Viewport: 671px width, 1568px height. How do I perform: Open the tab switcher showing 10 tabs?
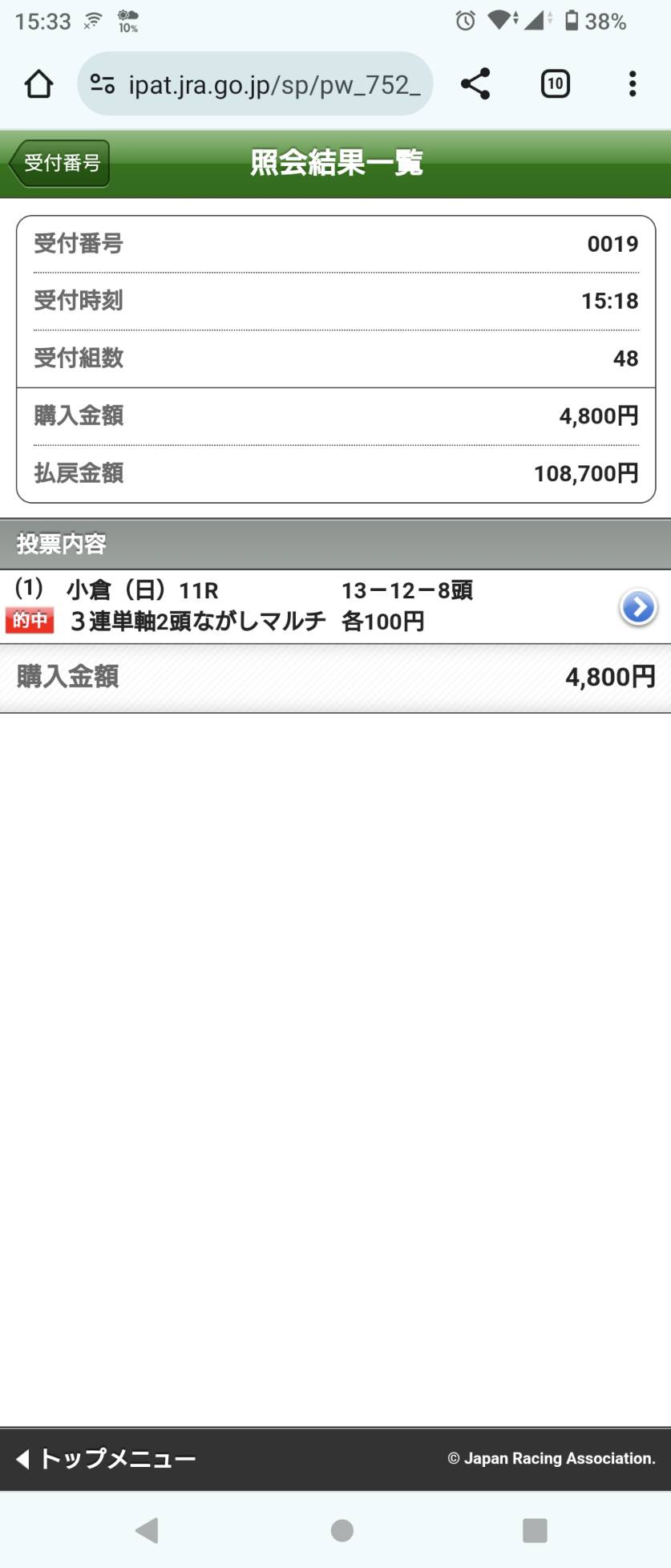point(555,84)
